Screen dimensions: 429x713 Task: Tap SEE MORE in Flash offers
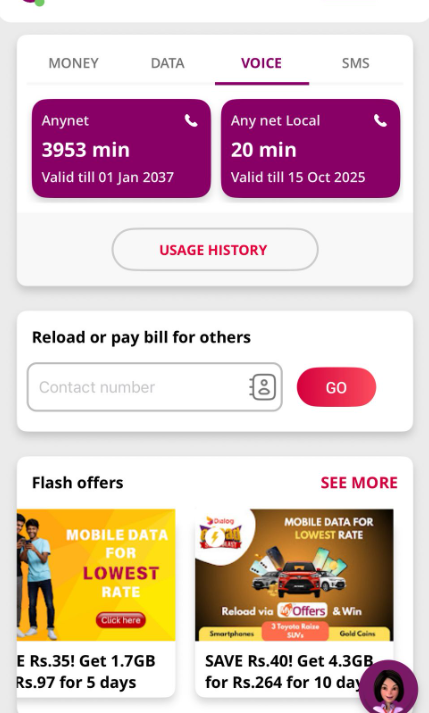pyautogui.click(x=359, y=482)
